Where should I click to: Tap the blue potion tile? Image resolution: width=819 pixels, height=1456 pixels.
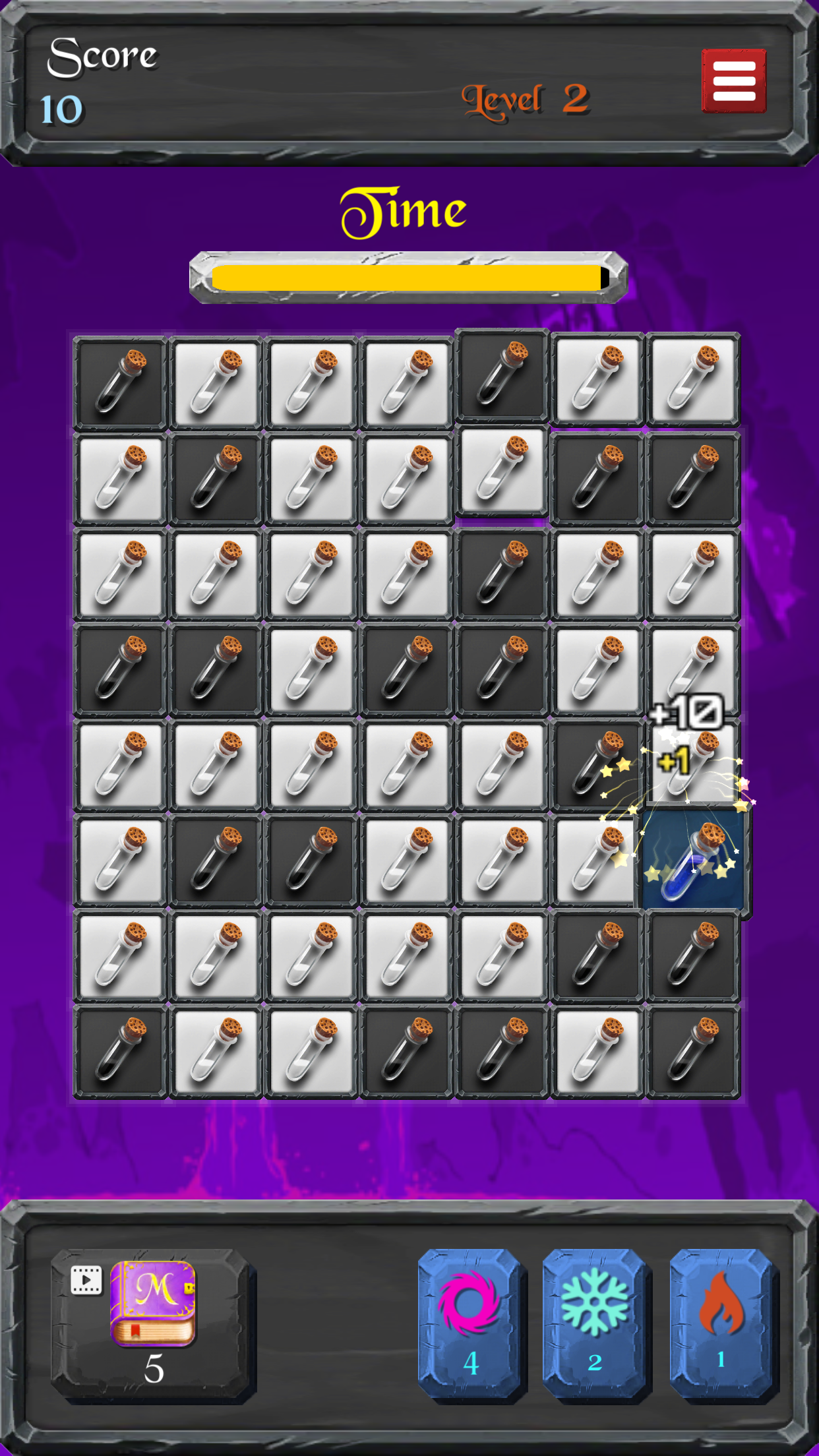(694, 859)
